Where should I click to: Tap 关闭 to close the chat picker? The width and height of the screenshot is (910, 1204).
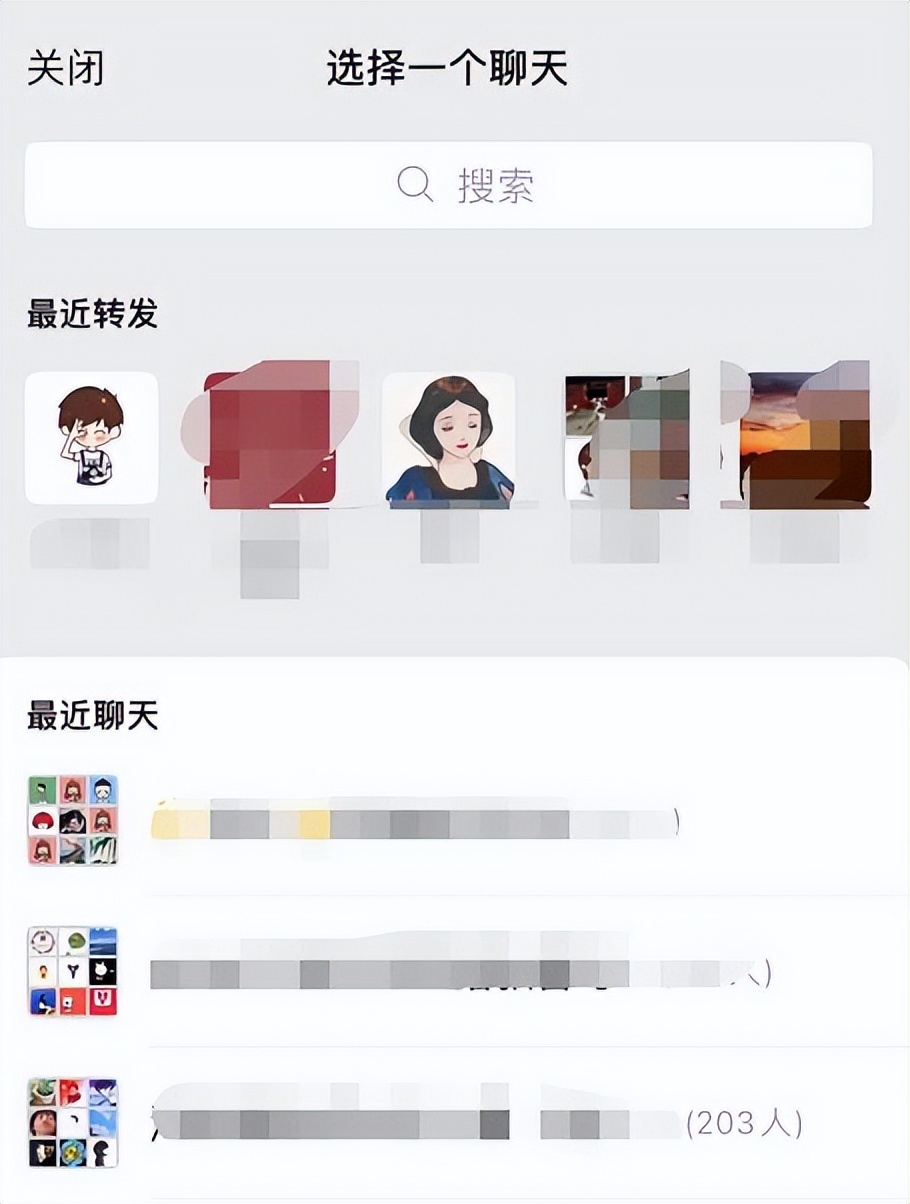coord(65,69)
